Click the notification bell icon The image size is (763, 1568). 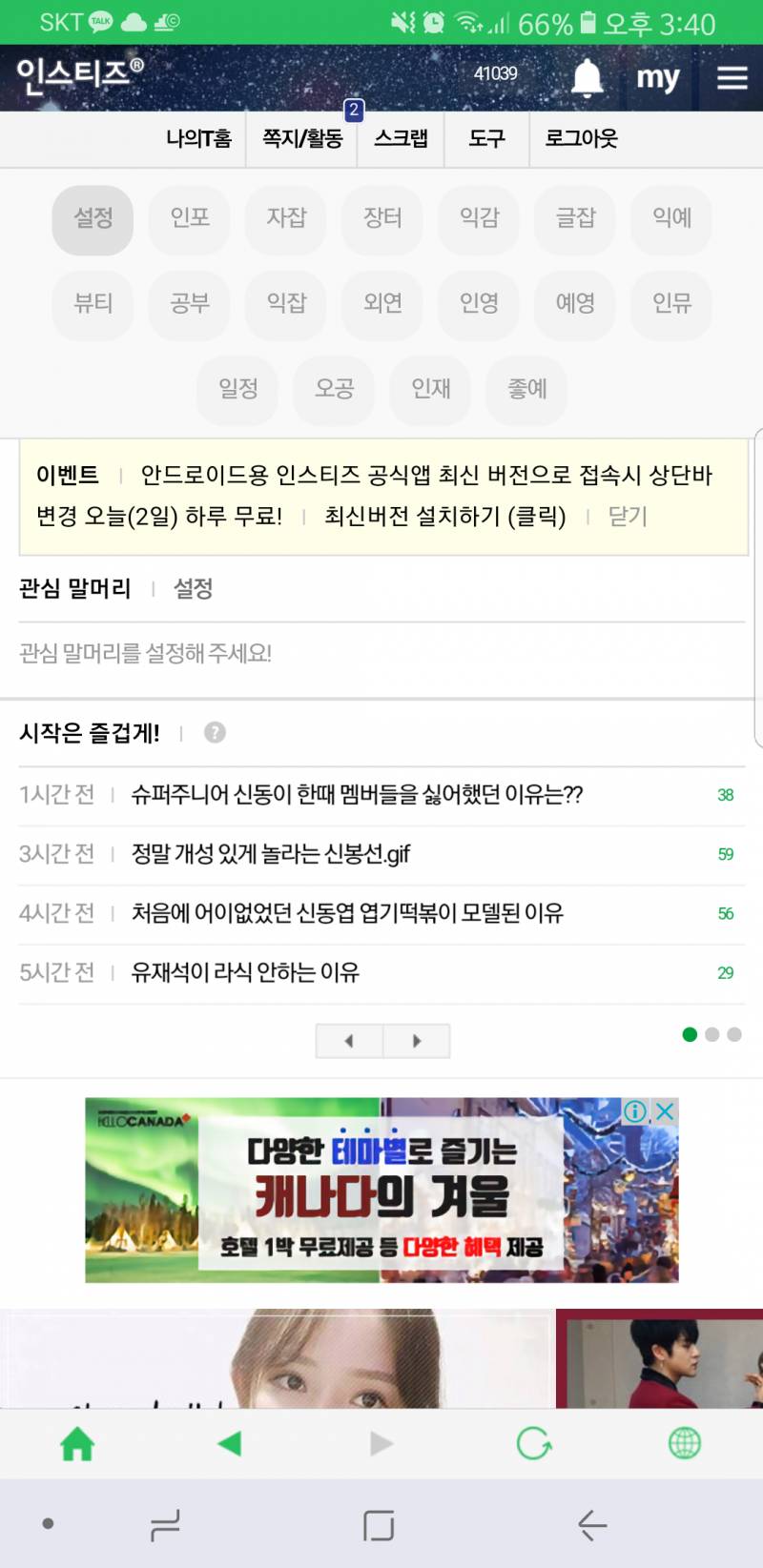click(x=588, y=78)
